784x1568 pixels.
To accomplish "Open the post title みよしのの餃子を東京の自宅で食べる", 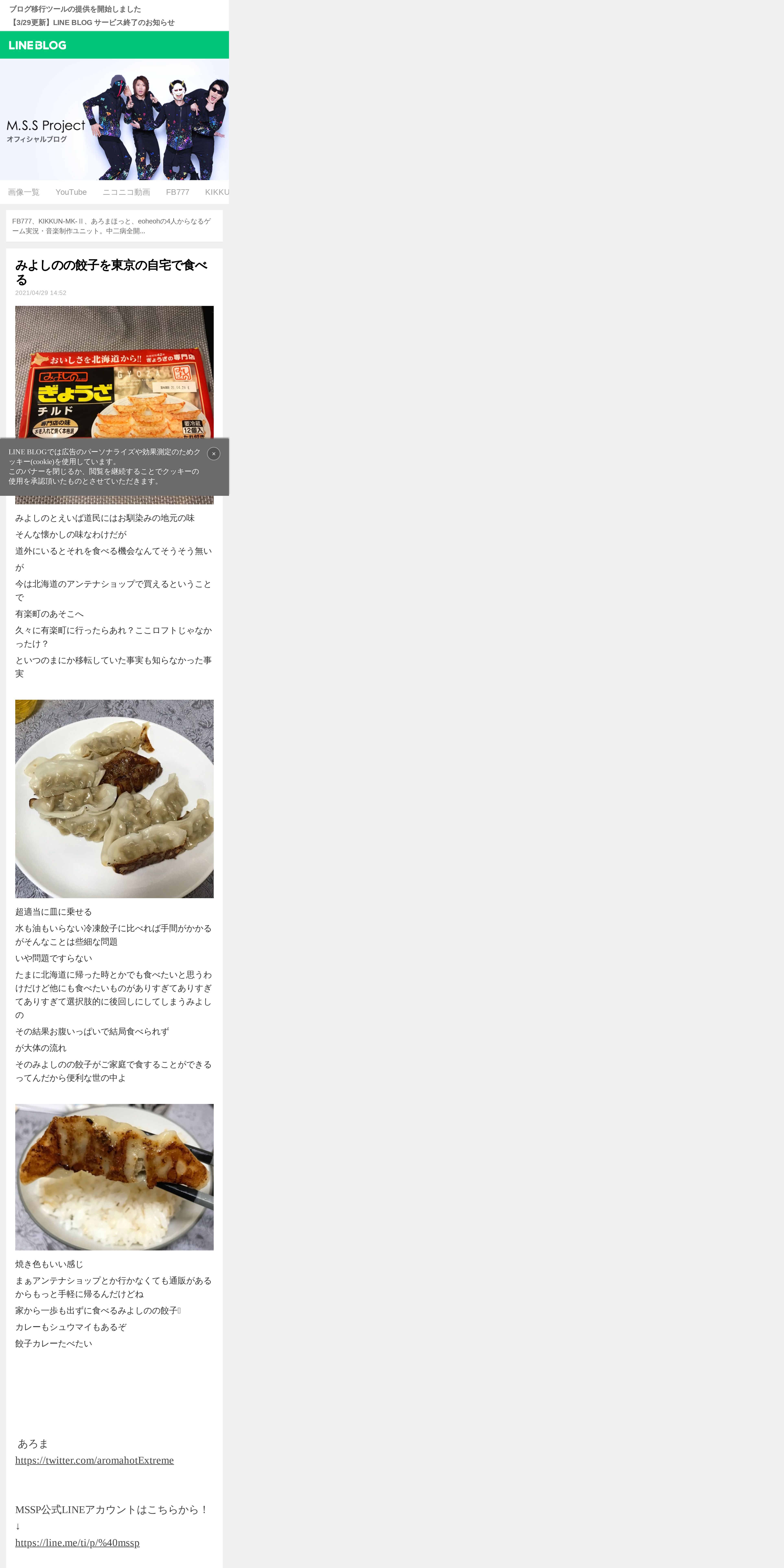I will click(111, 272).
